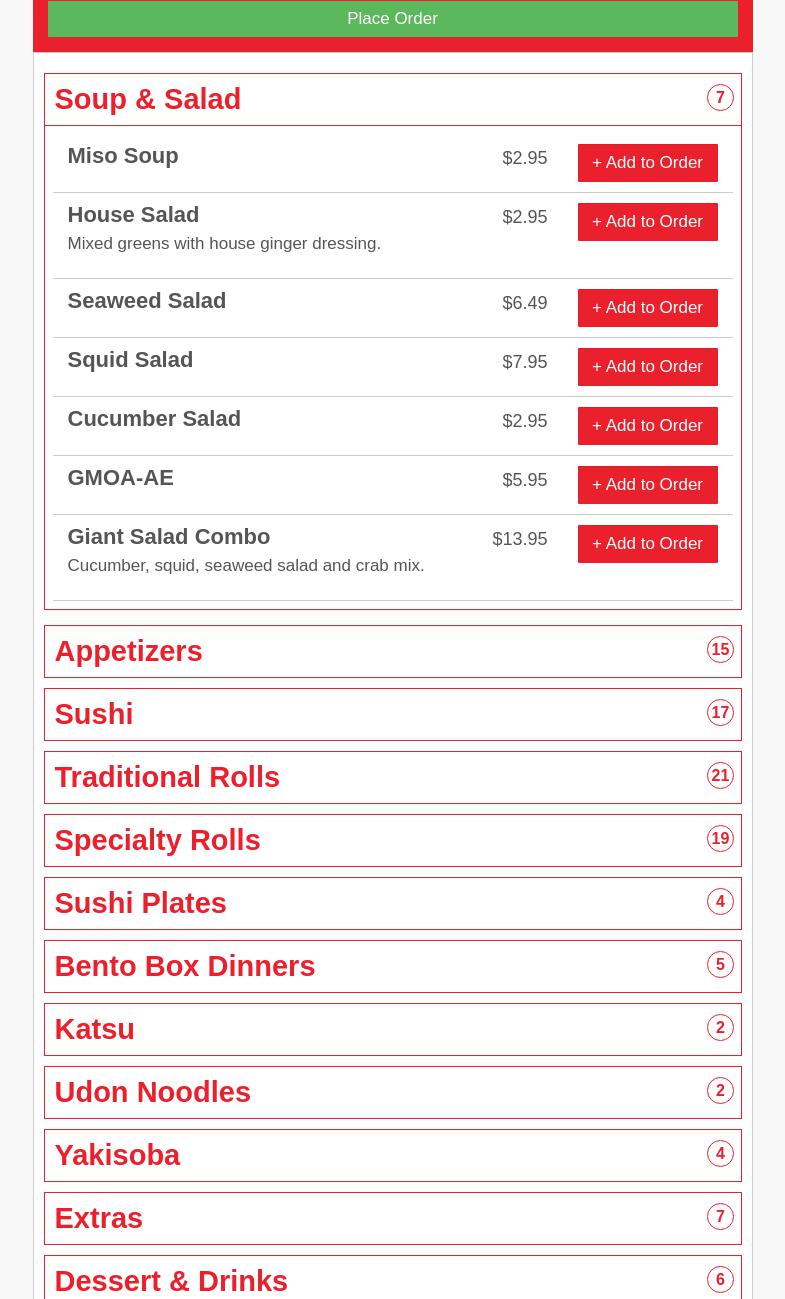Open the Extras section
Image resolution: width=785 pixels, height=1299 pixels.
(x=392, y=1218)
